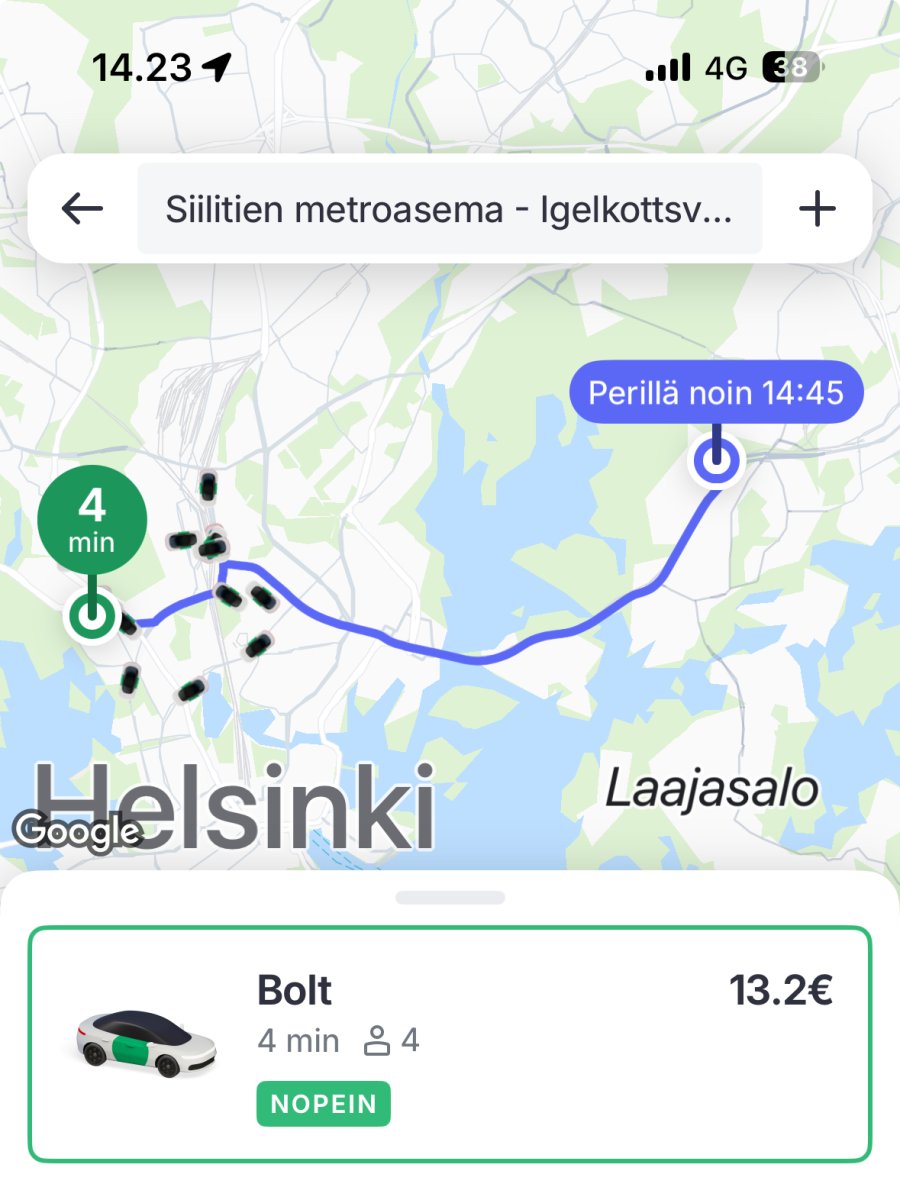900x1200 pixels.
Task: Edit the Siilitien metroasema route field
Action: point(449,209)
